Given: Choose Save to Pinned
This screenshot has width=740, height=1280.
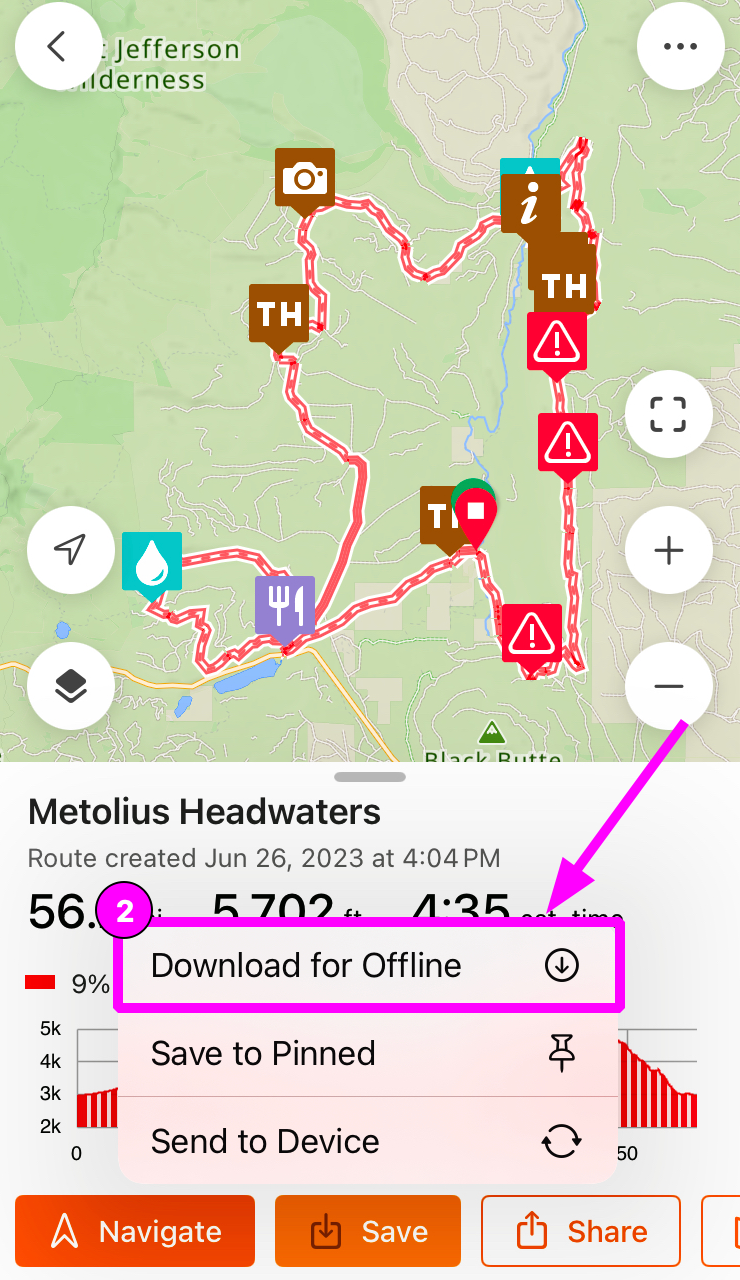Looking at the screenshot, I should [366, 1054].
